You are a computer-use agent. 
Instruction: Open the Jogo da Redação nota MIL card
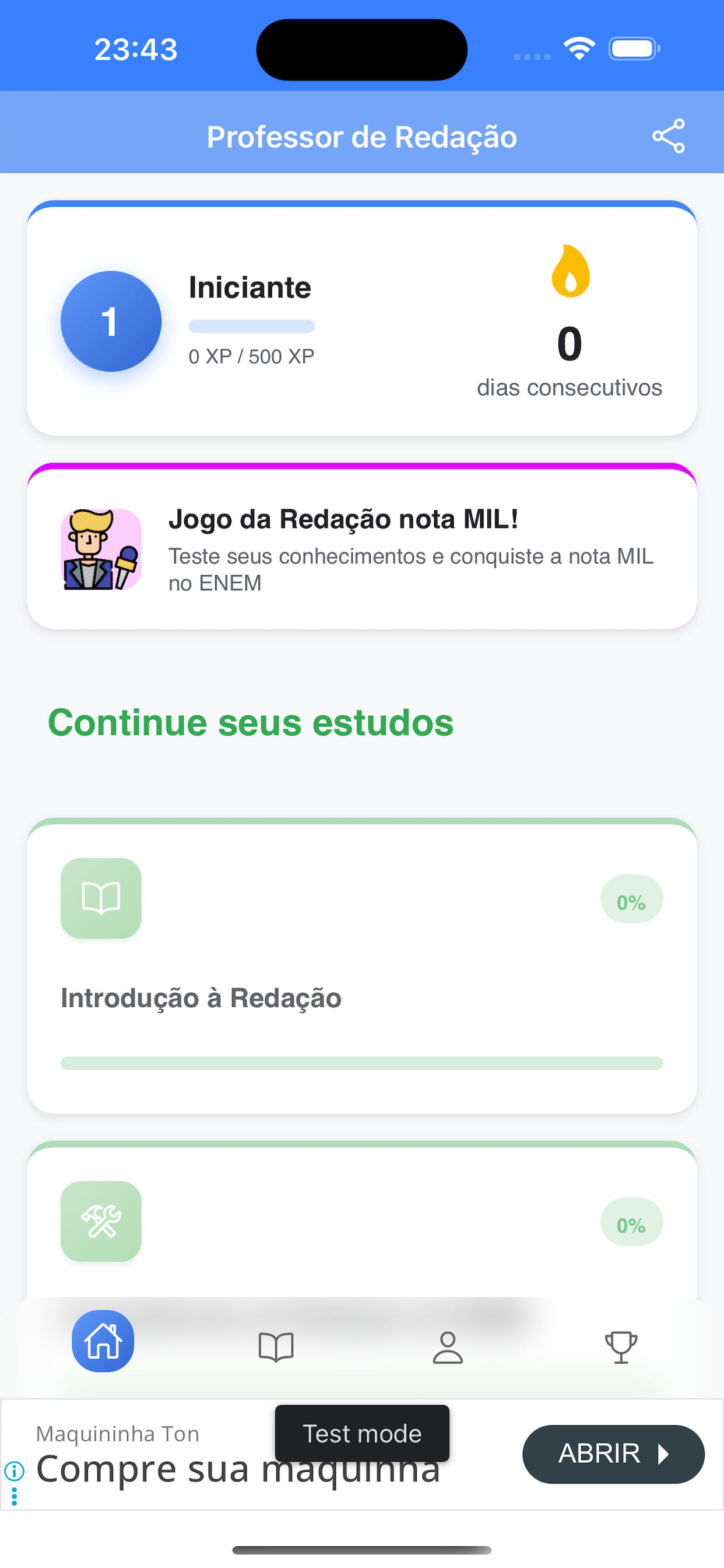coord(361,548)
